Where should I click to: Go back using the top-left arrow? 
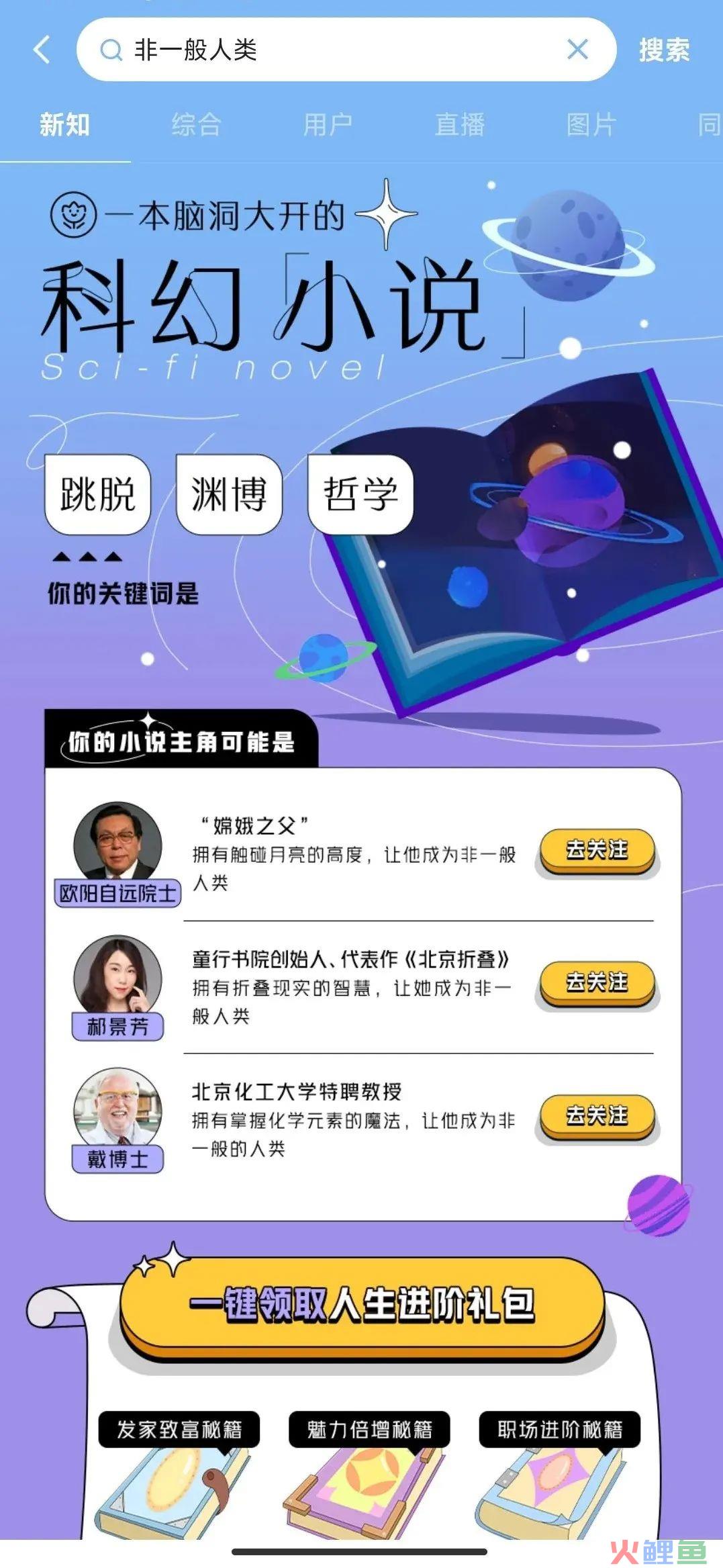(x=42, y=50)
